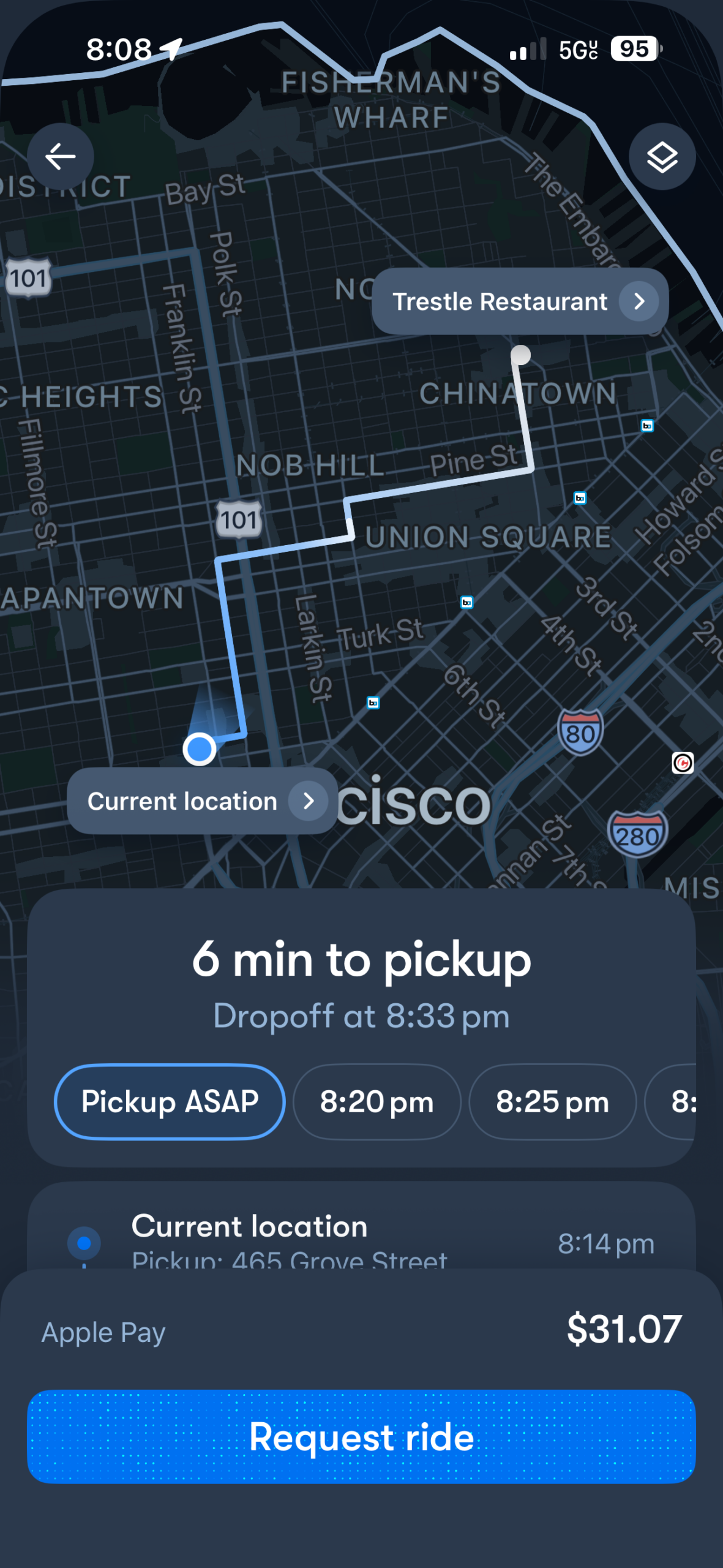Go back using the arrow button
723x1568 pixels.
point(60,157)
